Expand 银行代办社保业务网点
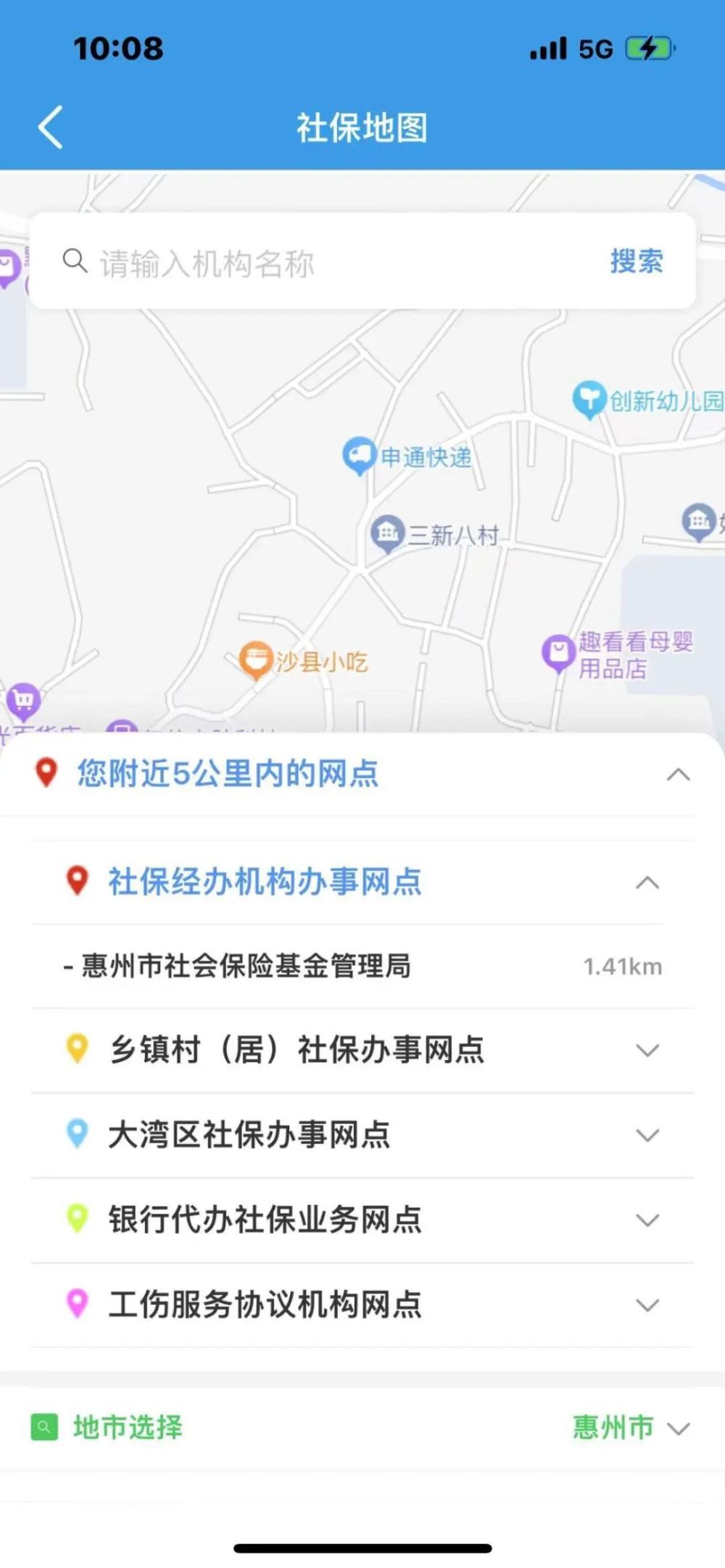Viewport: 725px width, 1568px height. 362,1220
